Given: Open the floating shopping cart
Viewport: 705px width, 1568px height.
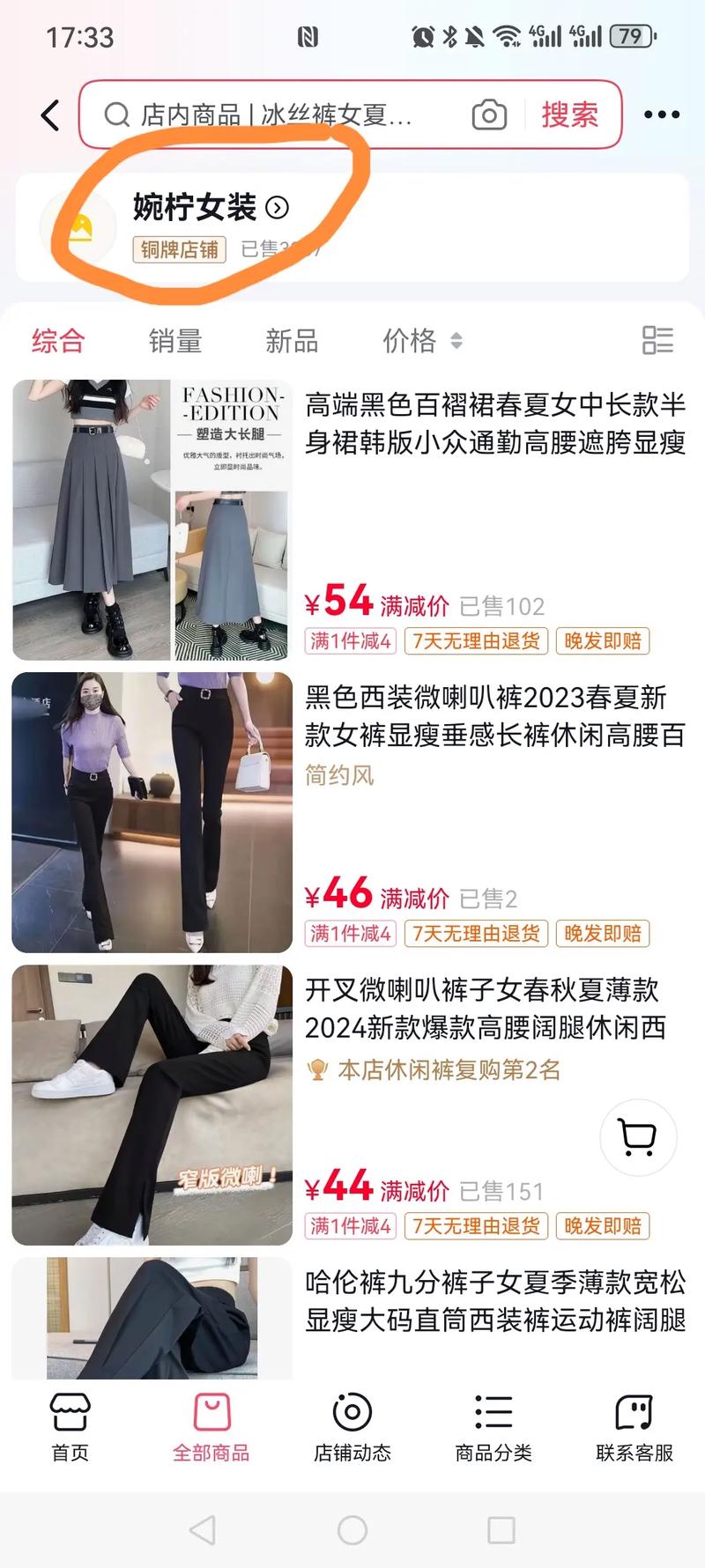Looking at the screenshot, I should click(638, 1137).
